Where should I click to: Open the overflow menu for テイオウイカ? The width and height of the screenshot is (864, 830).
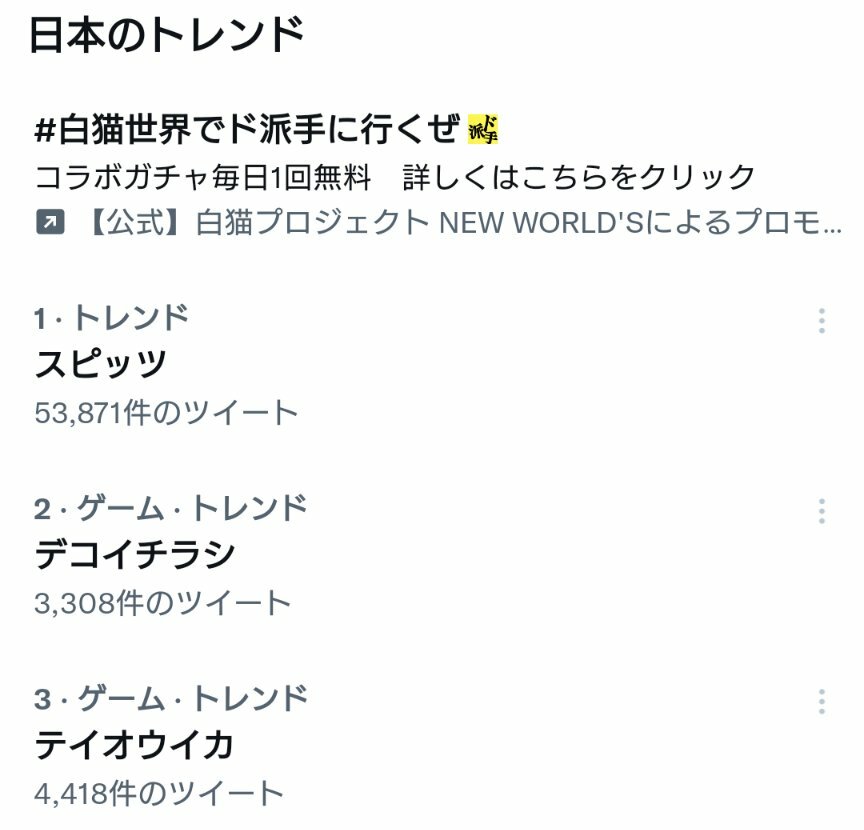tap(821, 701)
